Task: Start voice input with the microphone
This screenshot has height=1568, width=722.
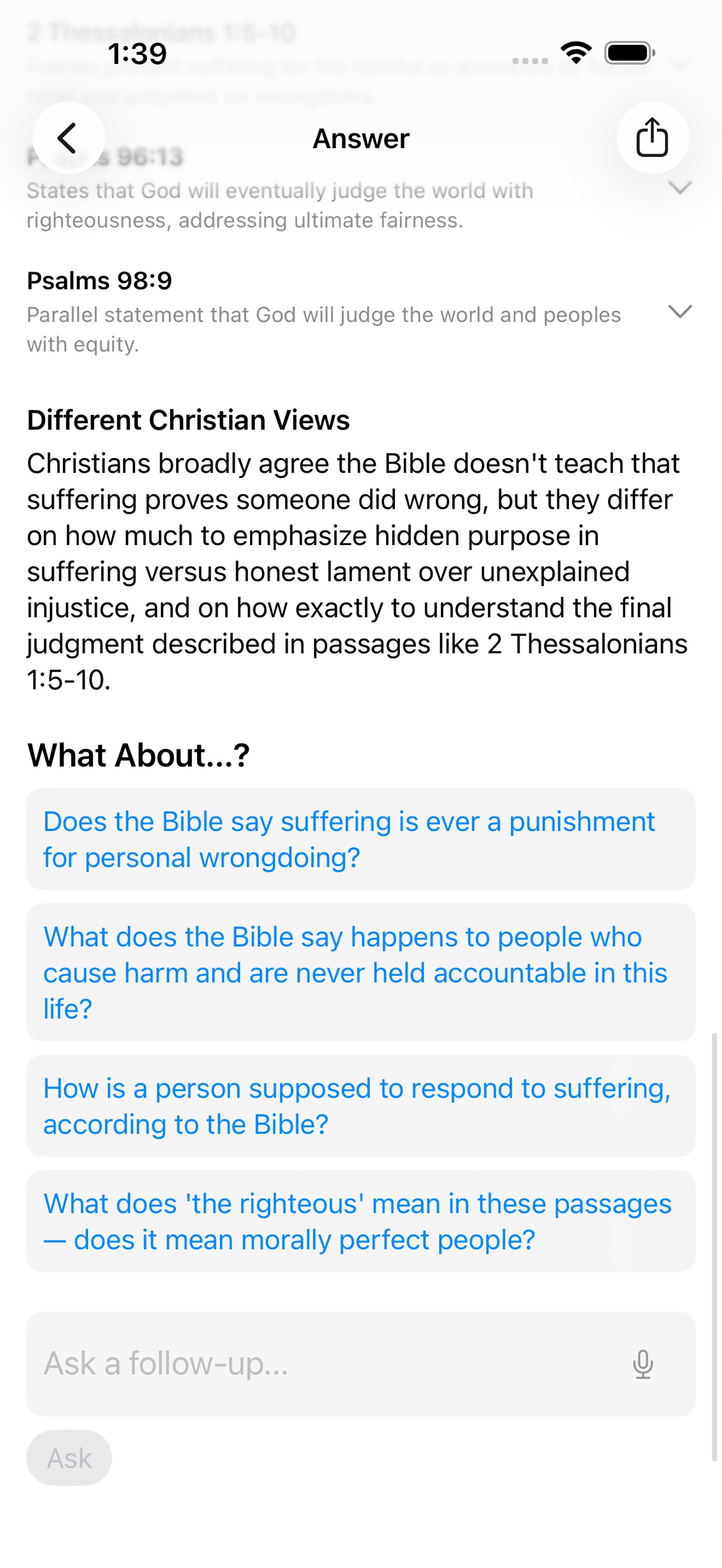Action: click(643, 1363)
